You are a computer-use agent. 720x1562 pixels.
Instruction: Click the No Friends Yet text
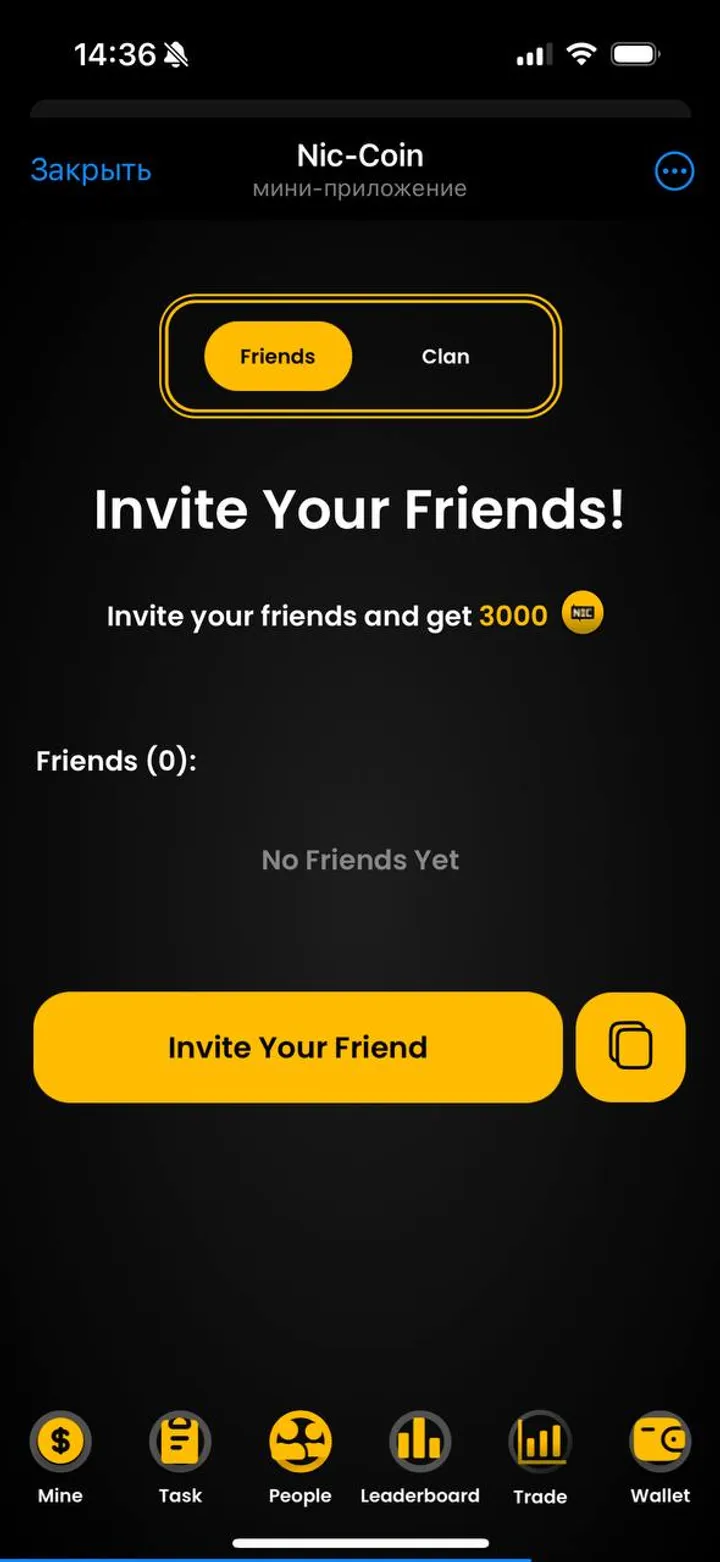359,859
